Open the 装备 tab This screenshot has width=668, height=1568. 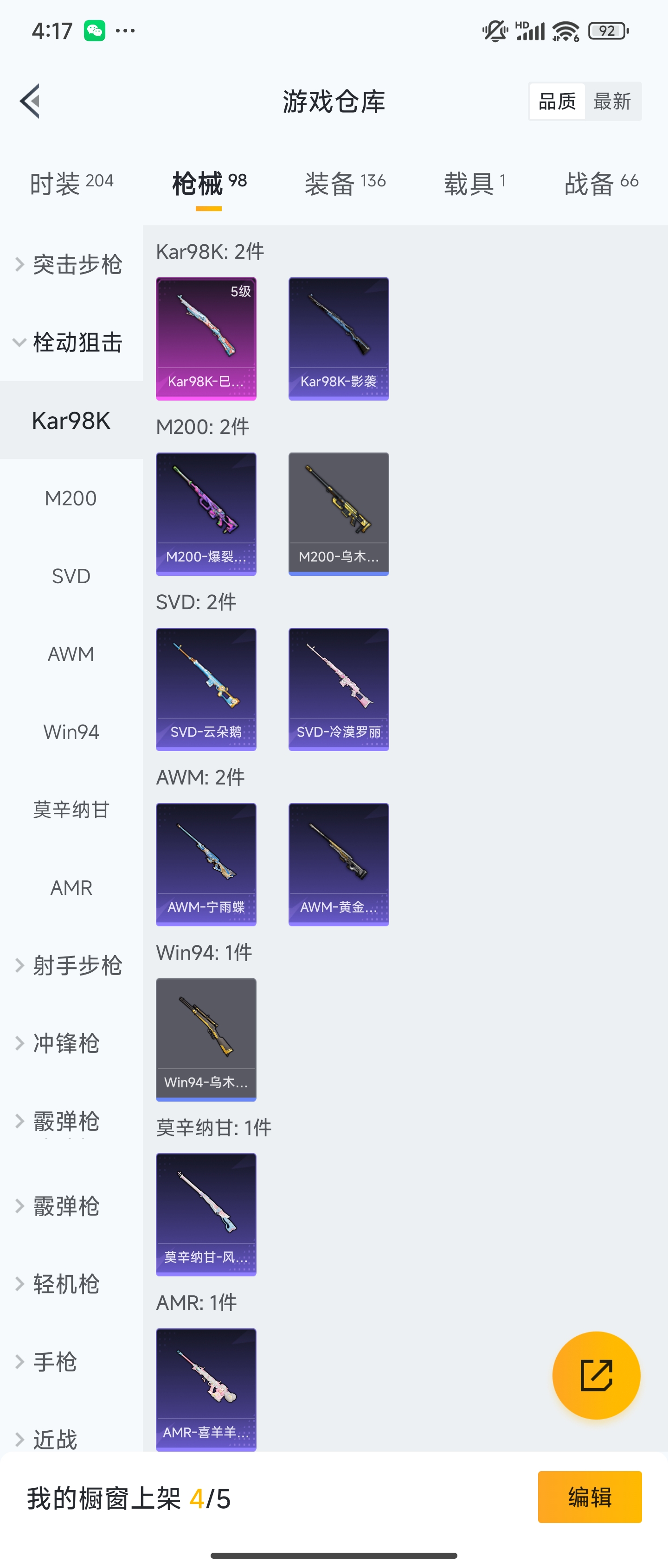pyautogui.click(x=345, y=183)
